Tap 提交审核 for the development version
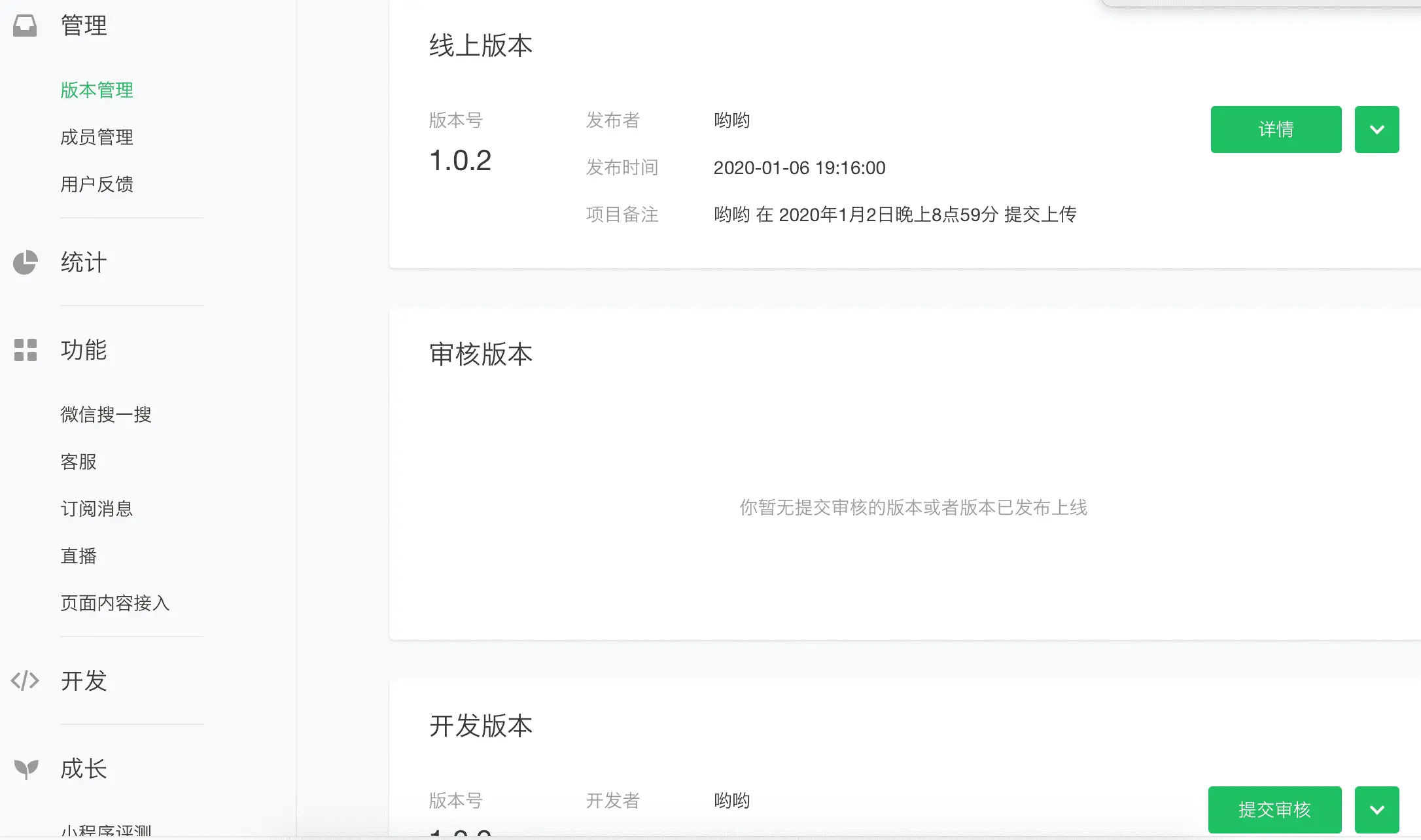 tap(1274, 809)
